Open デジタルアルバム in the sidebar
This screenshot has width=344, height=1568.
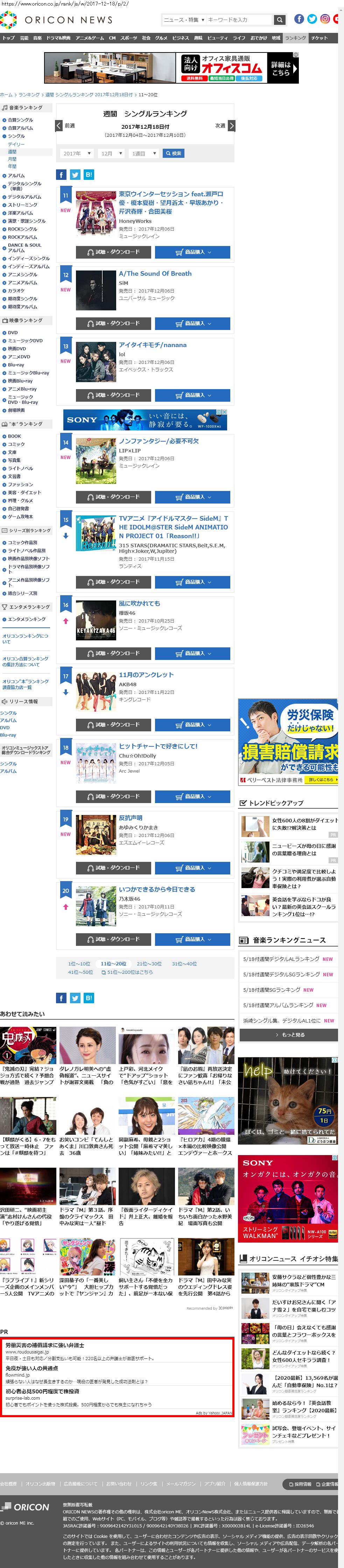24,197
